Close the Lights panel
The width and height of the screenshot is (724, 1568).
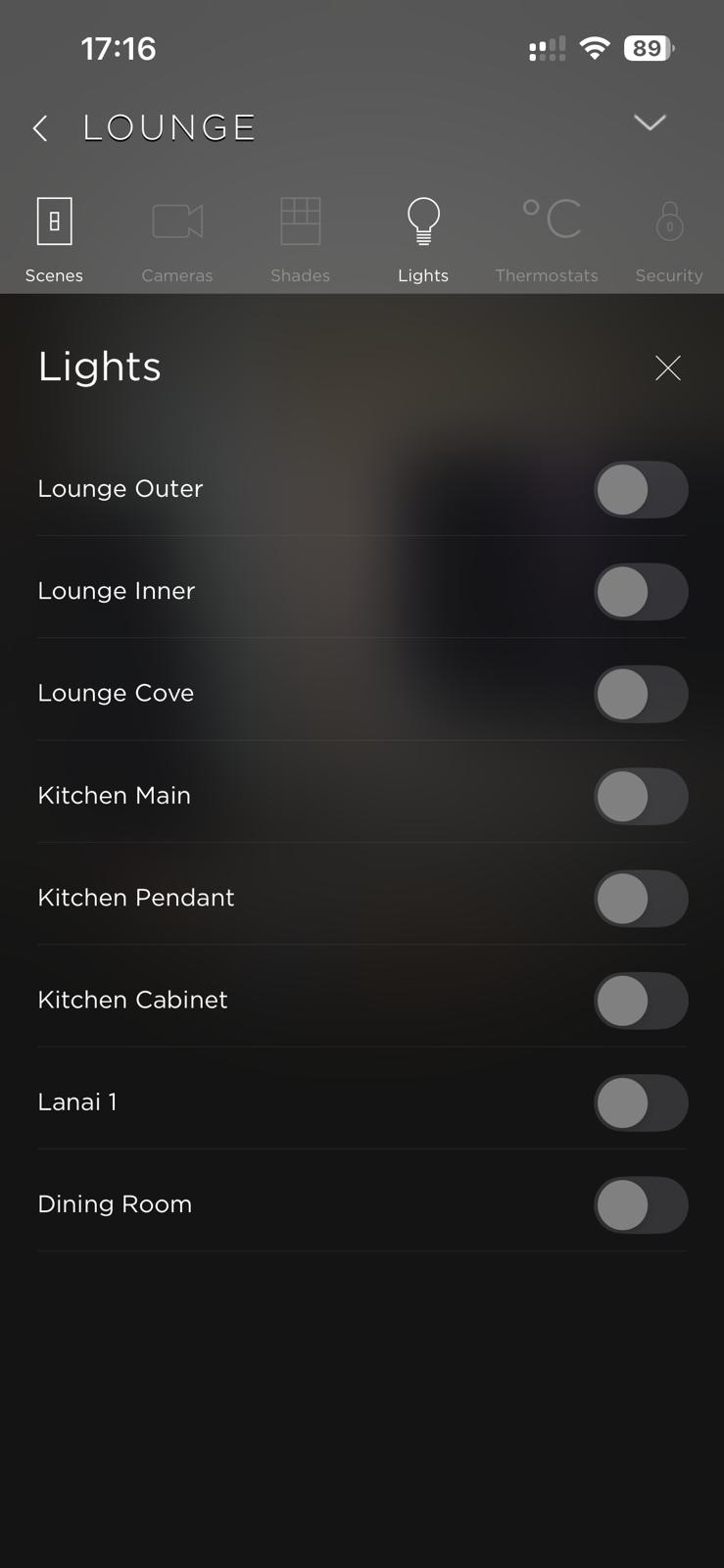[x=668, y=367]
